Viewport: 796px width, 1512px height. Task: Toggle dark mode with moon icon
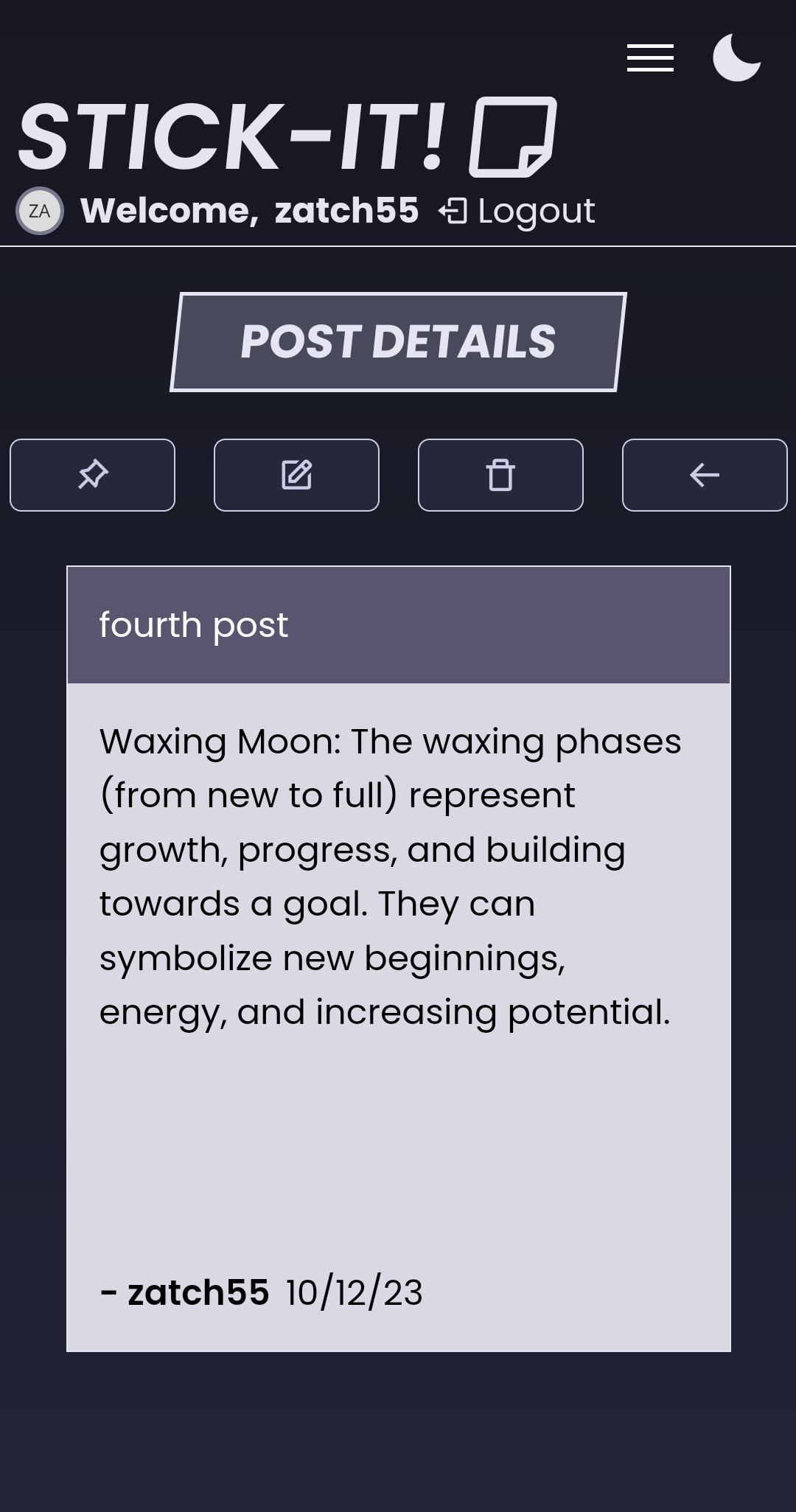click(736, 58)
